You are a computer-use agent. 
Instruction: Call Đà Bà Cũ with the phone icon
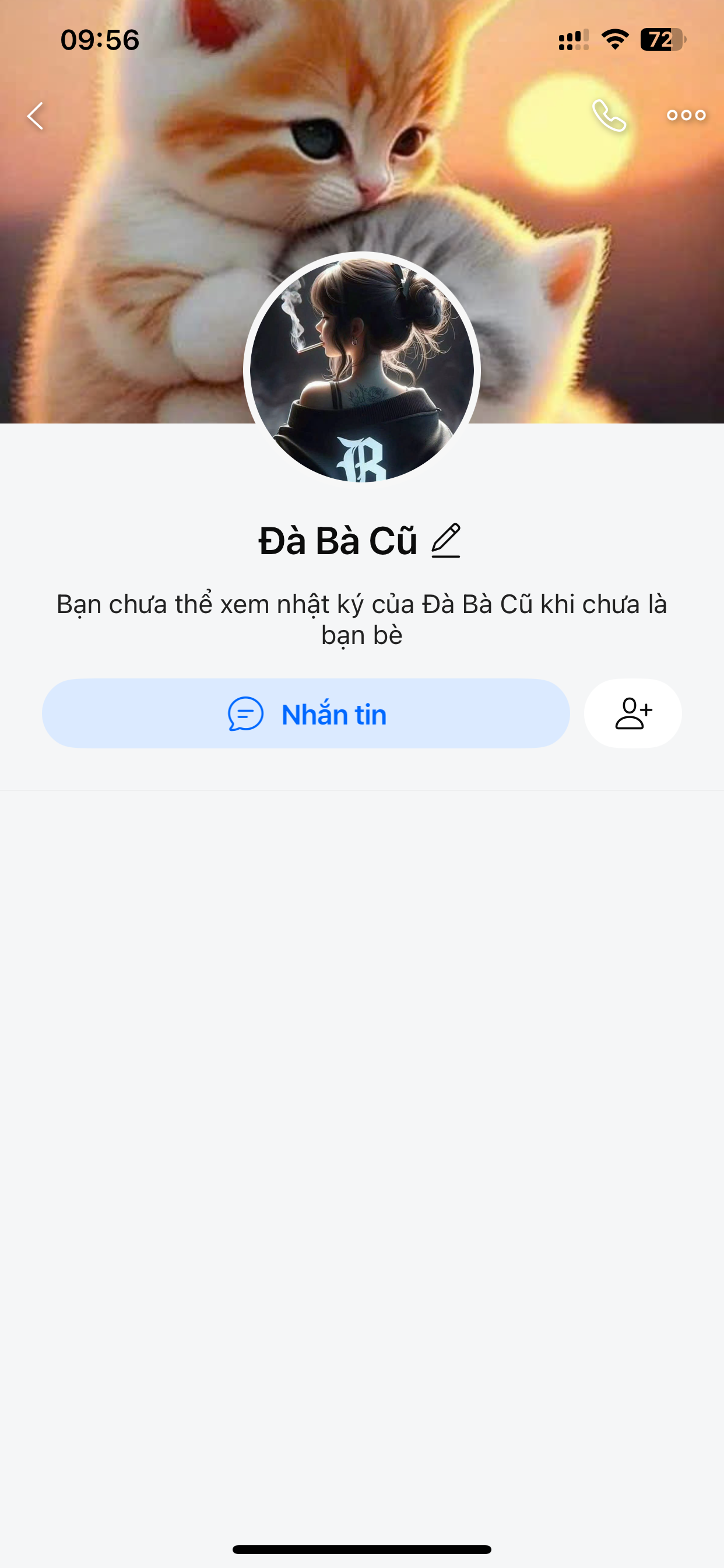coord(609,116)
